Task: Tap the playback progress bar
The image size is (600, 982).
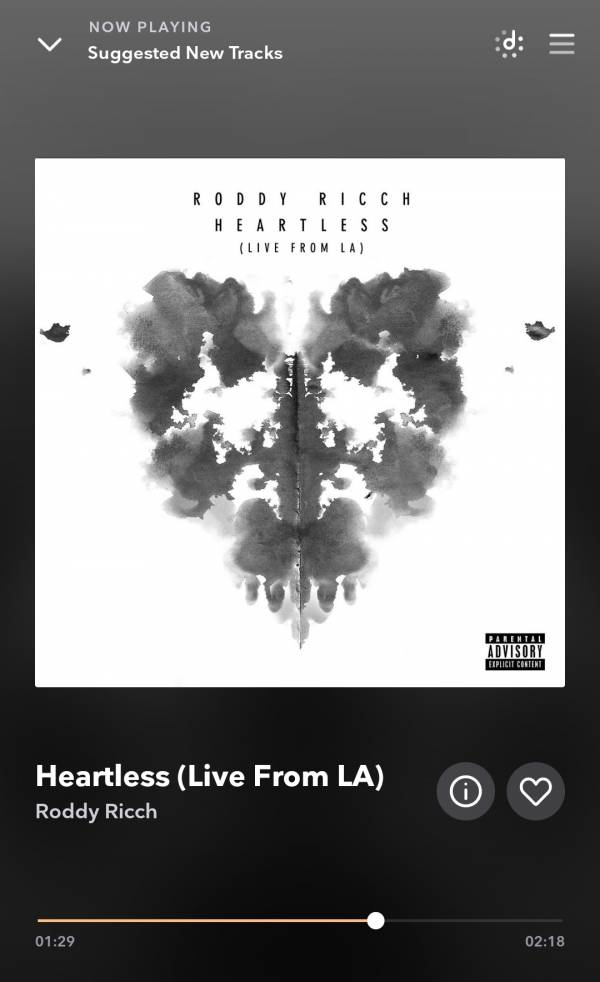Action: point(300,920)
